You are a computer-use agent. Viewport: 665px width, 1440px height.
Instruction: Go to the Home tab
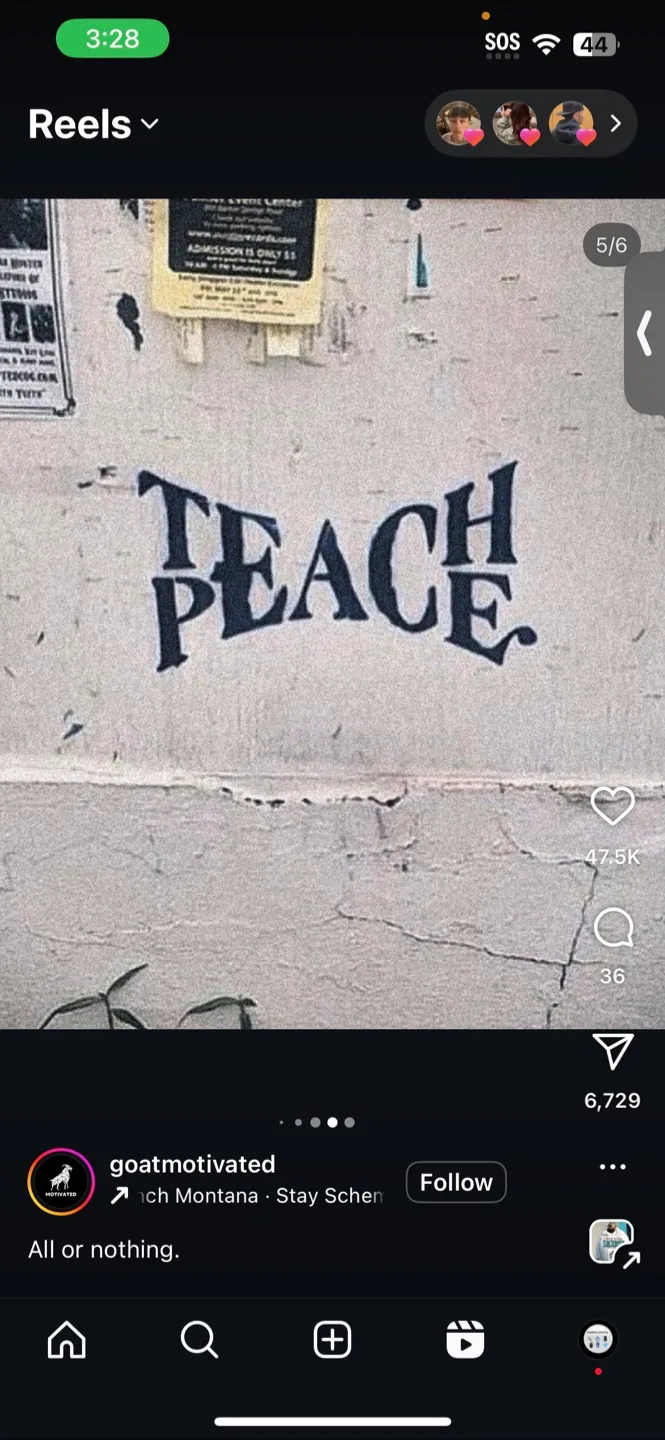(x=67, y=1339)
